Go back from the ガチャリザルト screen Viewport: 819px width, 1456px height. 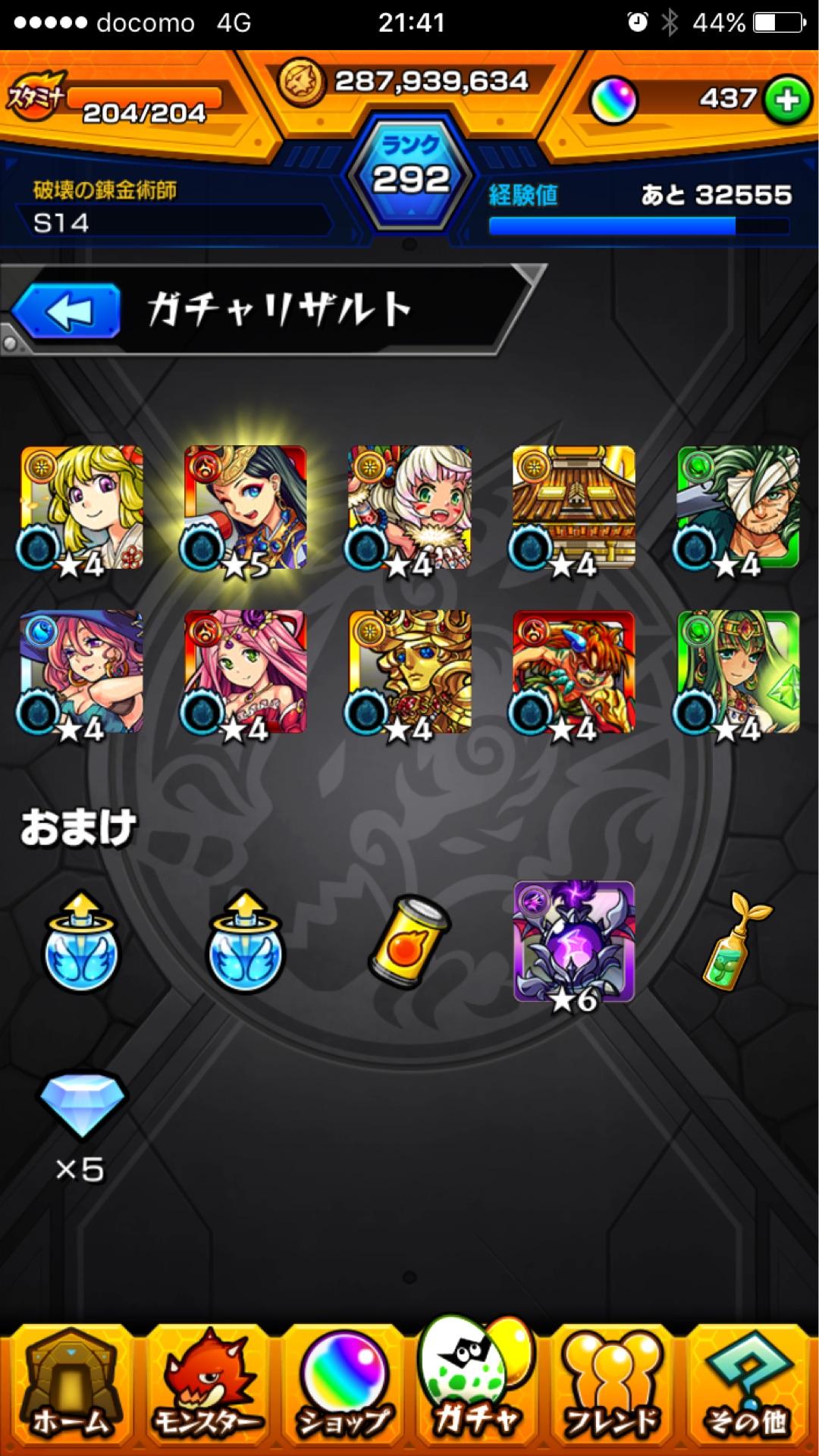(x=67, y=312)
